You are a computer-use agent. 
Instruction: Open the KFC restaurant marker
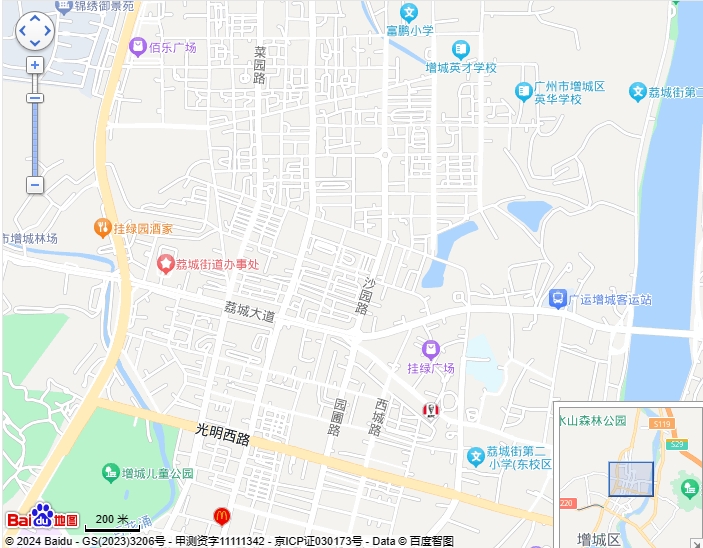coord(431,411)
